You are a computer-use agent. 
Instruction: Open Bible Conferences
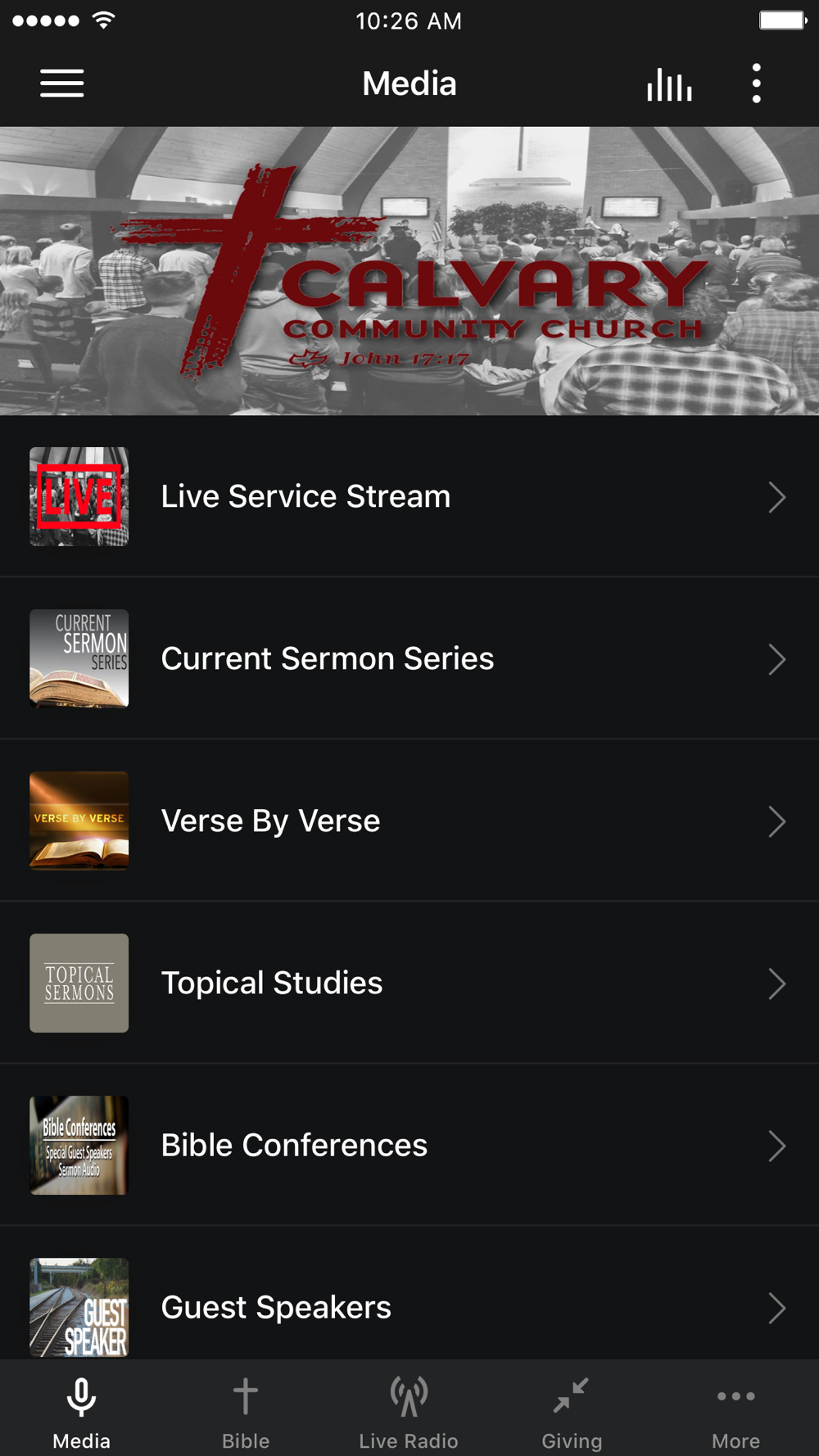409,1145
